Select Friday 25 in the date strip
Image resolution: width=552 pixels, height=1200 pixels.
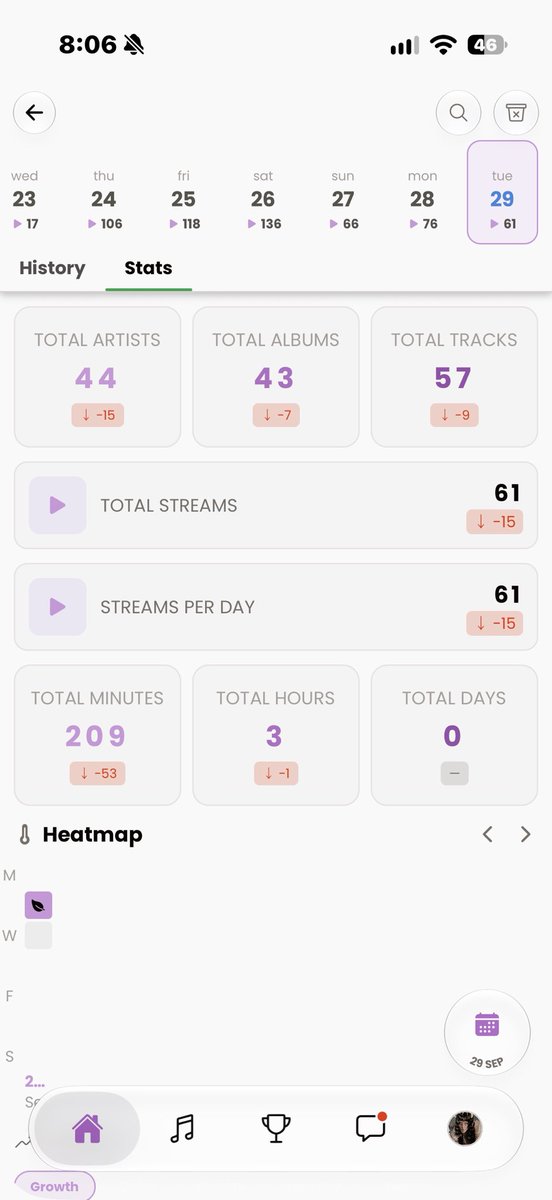coord(183,199)
